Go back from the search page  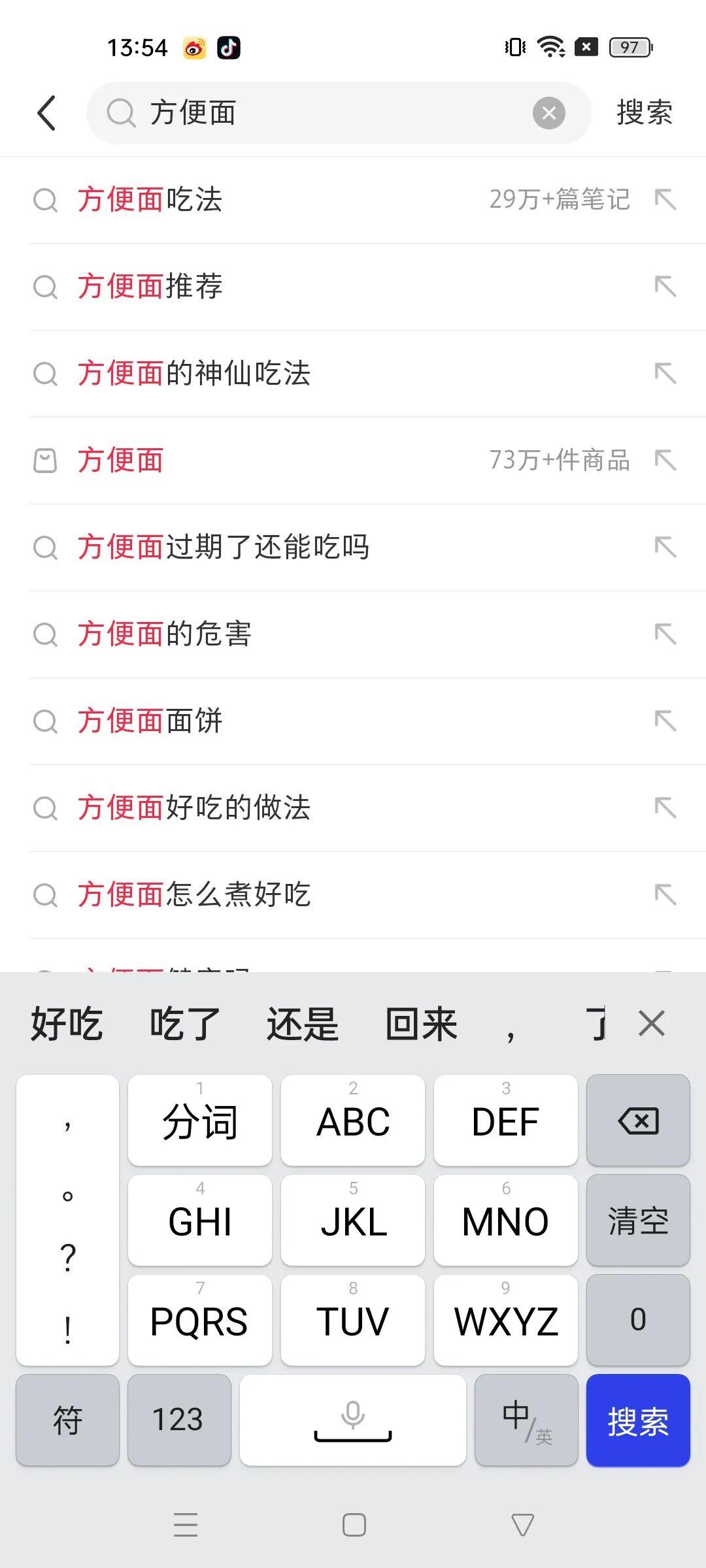click(47, 113)
